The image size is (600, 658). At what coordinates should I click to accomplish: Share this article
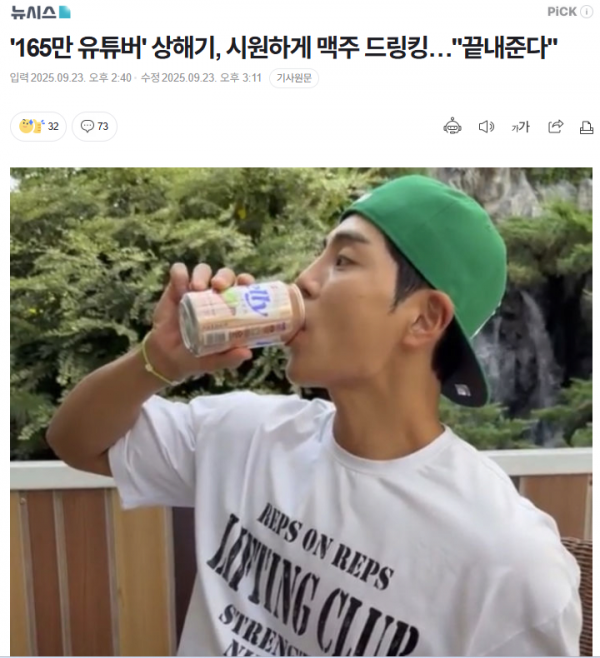pos(556,126)
